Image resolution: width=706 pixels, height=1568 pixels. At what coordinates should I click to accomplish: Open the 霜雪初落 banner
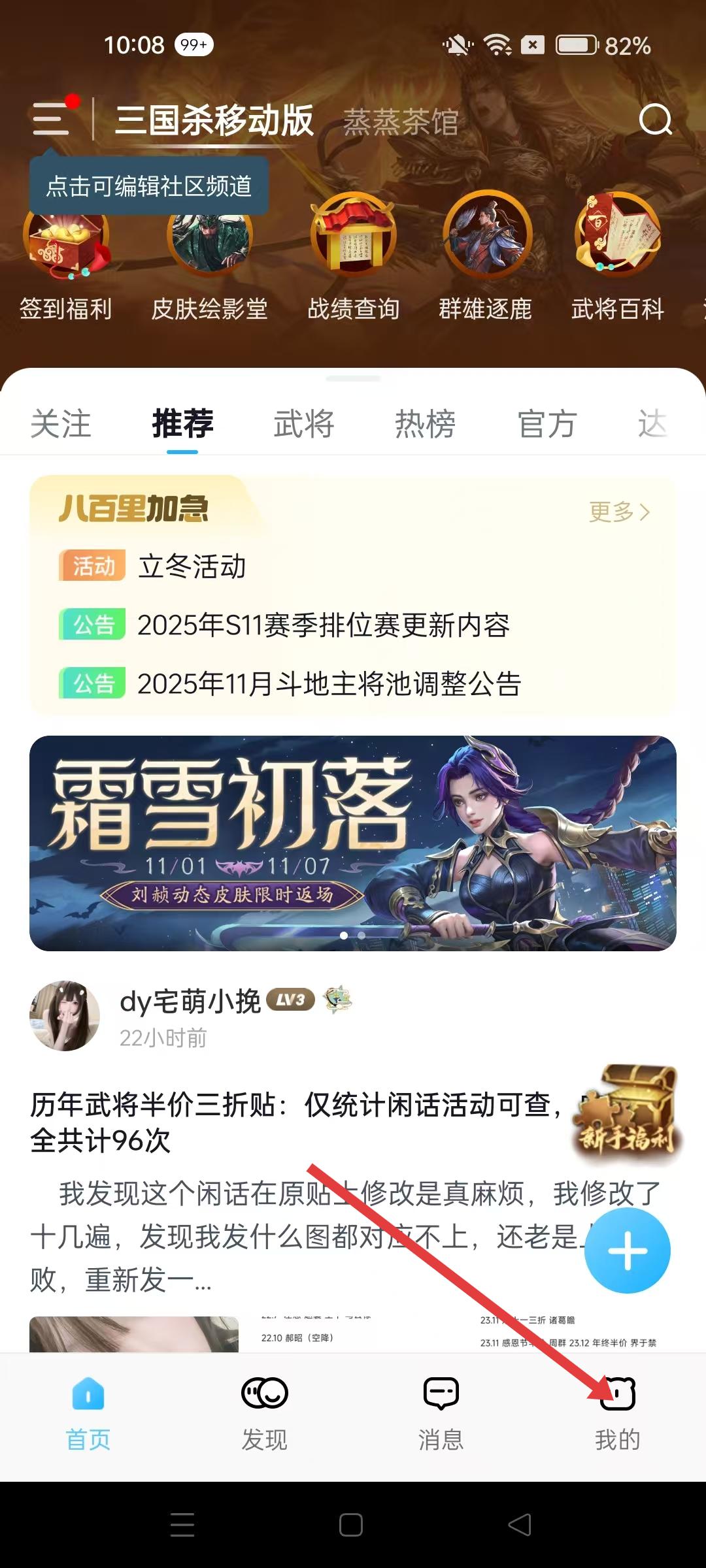click(353, 843)
